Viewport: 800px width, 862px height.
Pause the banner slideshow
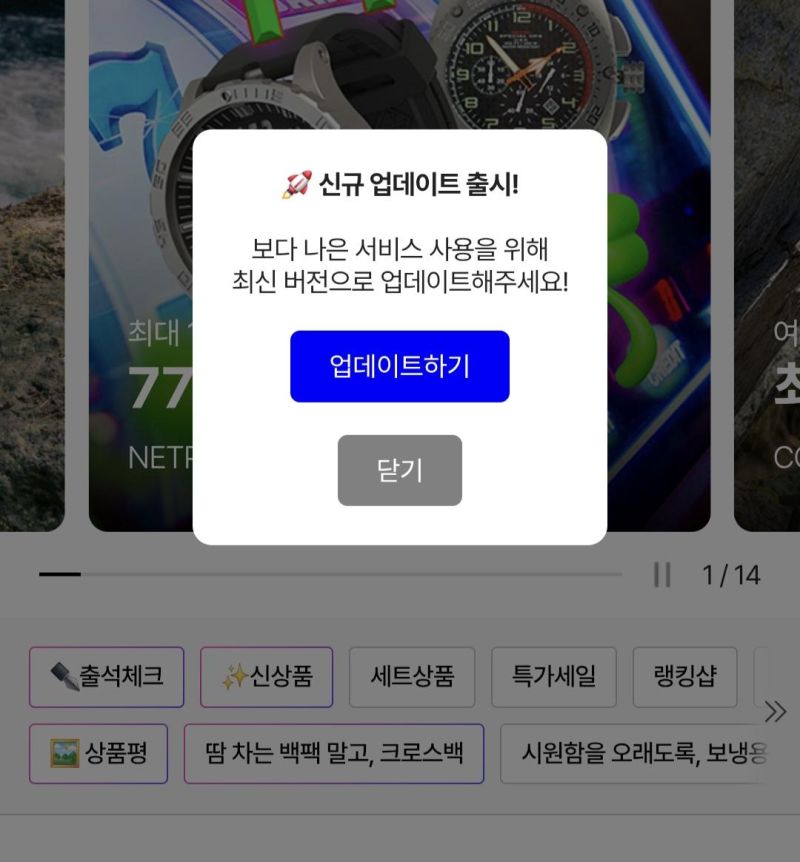click(662, 574)
